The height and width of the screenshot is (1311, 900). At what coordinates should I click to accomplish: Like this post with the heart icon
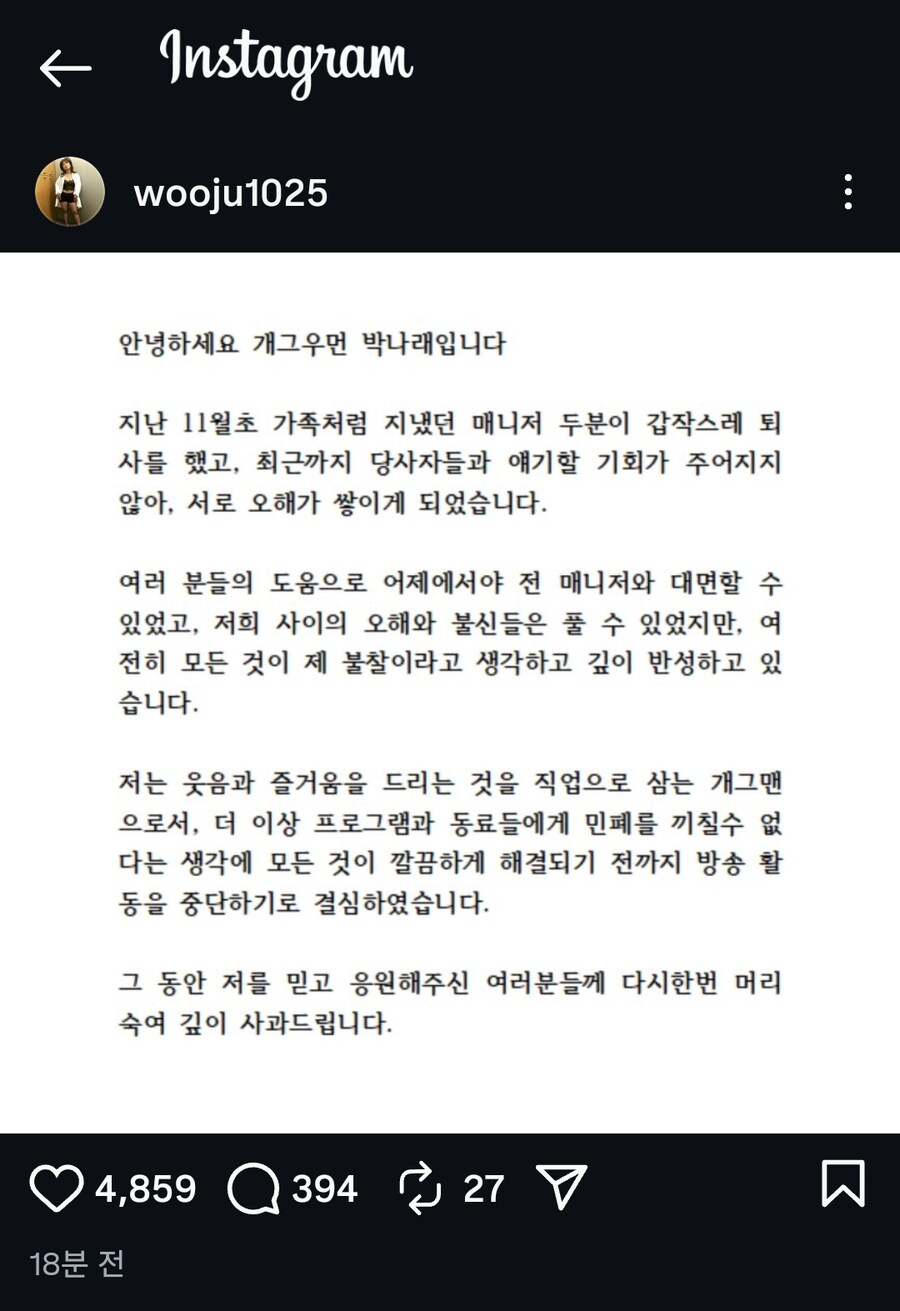pos(57,1189)
